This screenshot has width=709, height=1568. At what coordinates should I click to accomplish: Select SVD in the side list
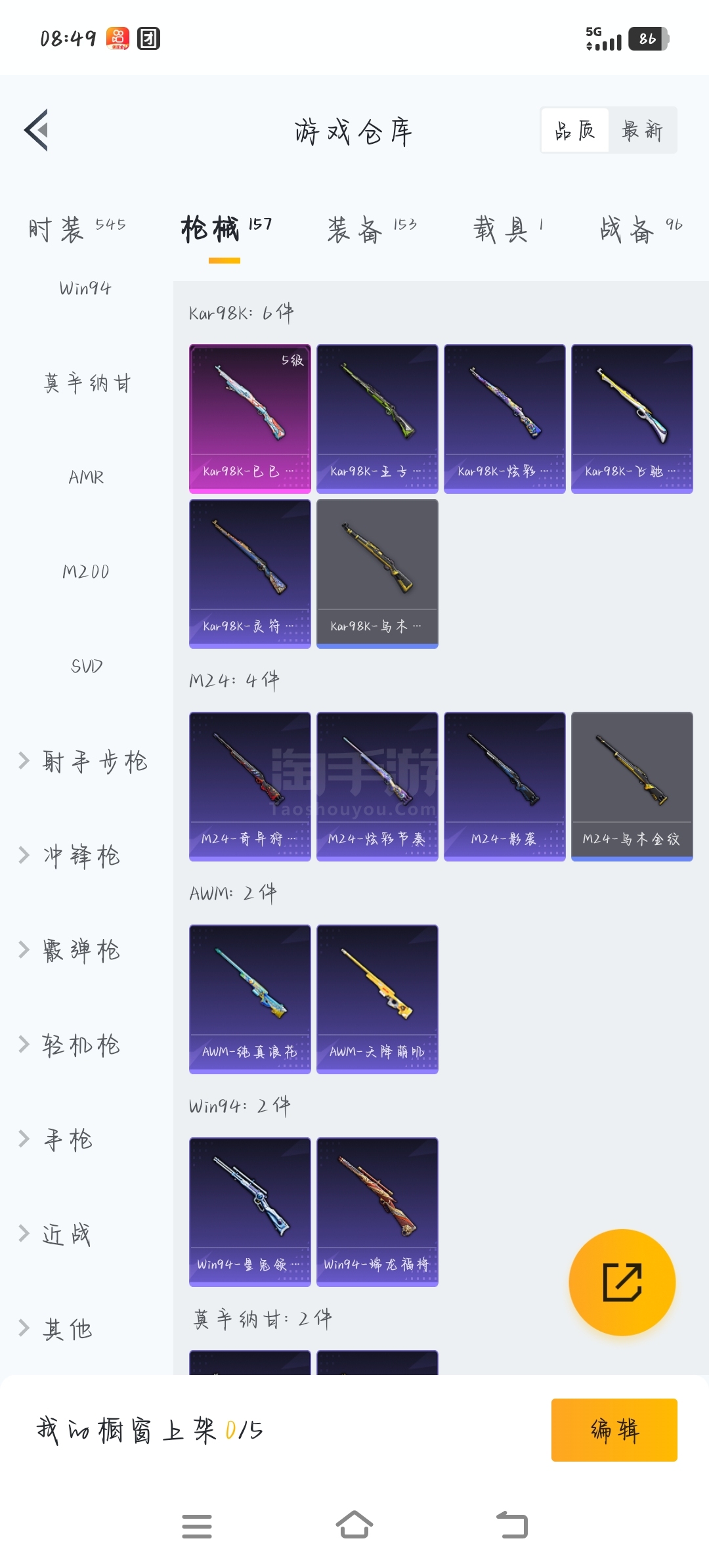pos(86,666)
